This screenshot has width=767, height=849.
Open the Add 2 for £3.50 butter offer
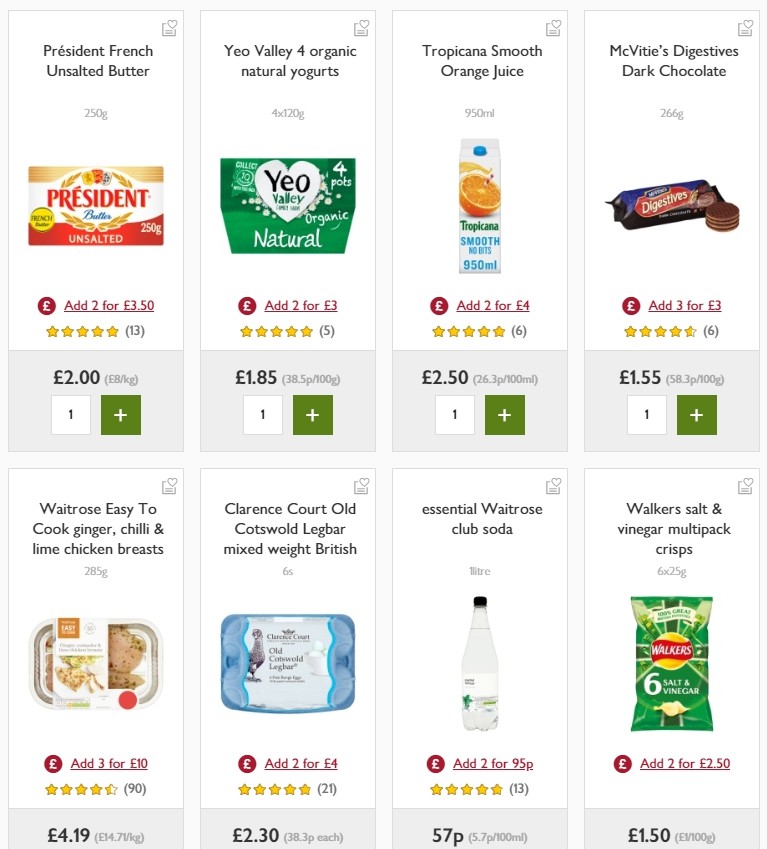click(x=108, y=305)
